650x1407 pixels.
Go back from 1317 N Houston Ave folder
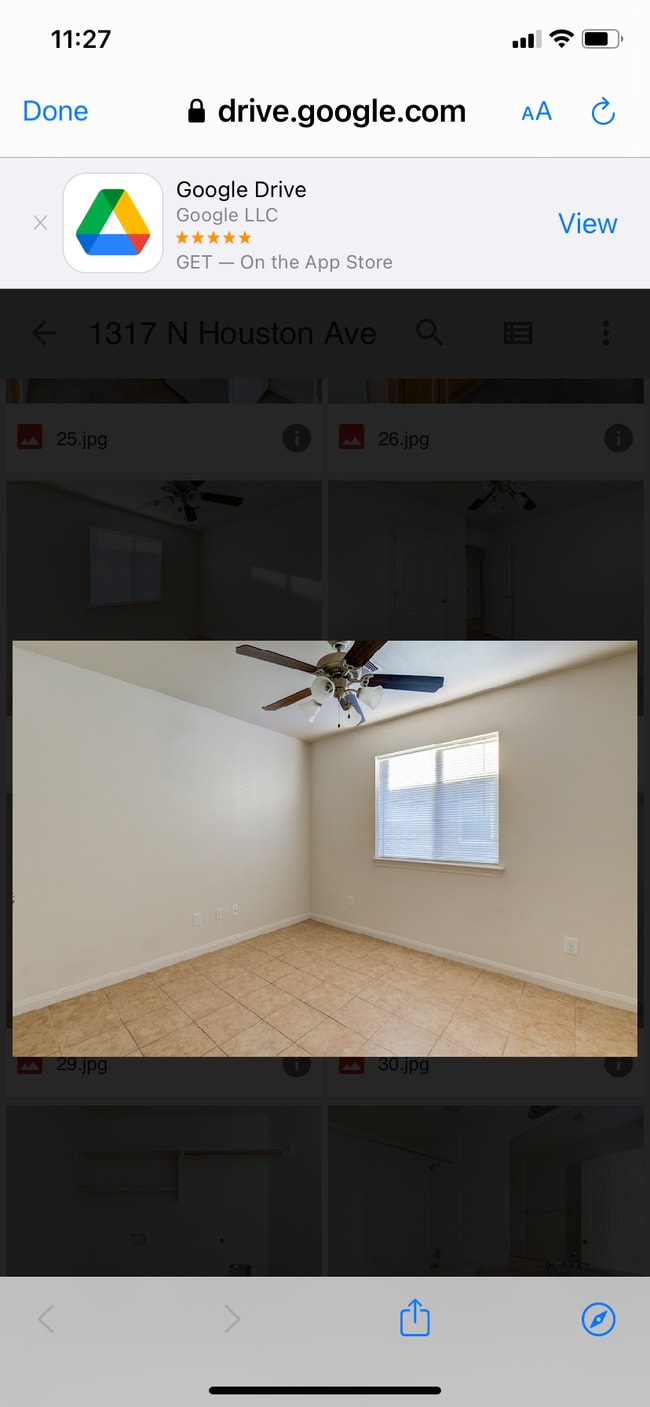click(44, 333)
